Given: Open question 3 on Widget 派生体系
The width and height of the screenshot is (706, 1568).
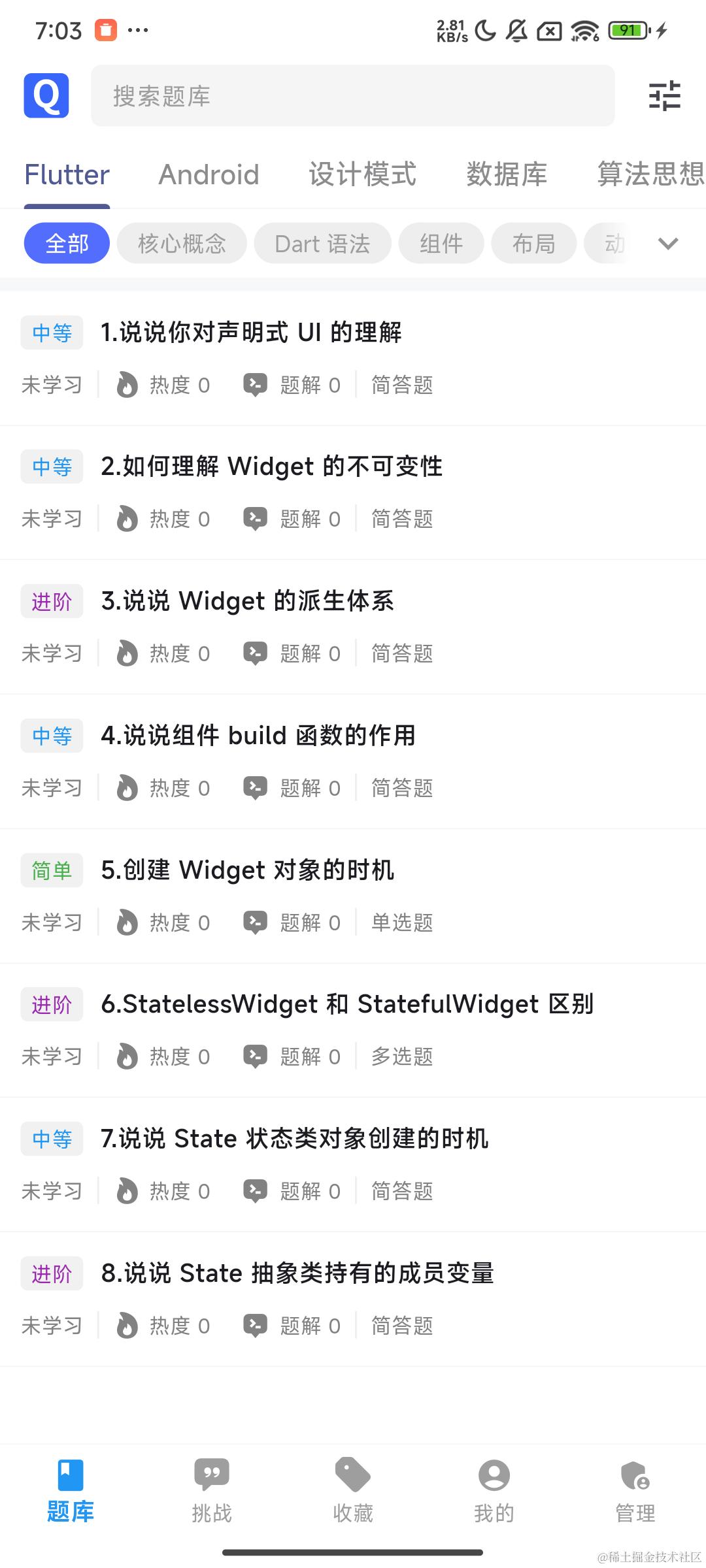Looking at the screenshot, I should pyautogui.click(x=247, y=601).
